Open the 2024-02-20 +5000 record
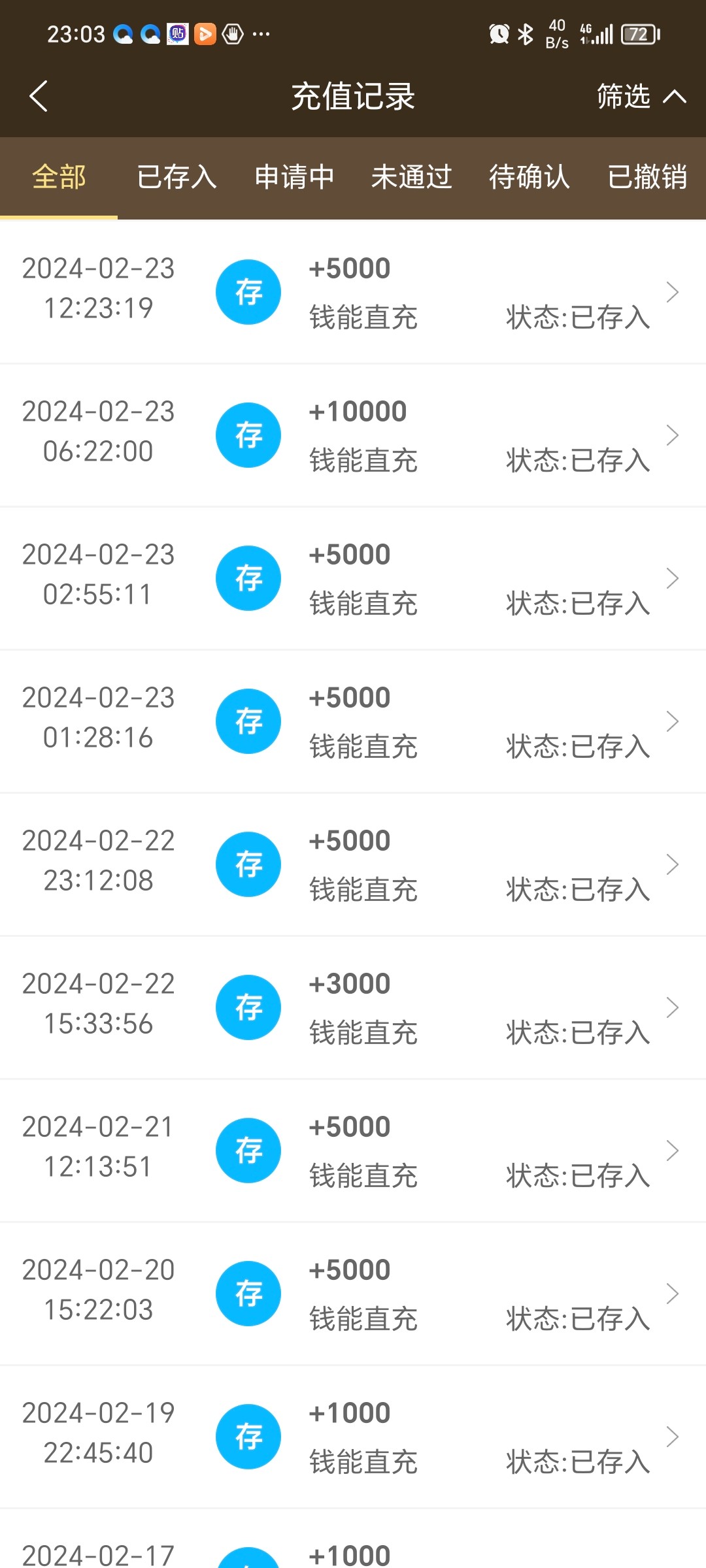 (x=353, y=1294)
